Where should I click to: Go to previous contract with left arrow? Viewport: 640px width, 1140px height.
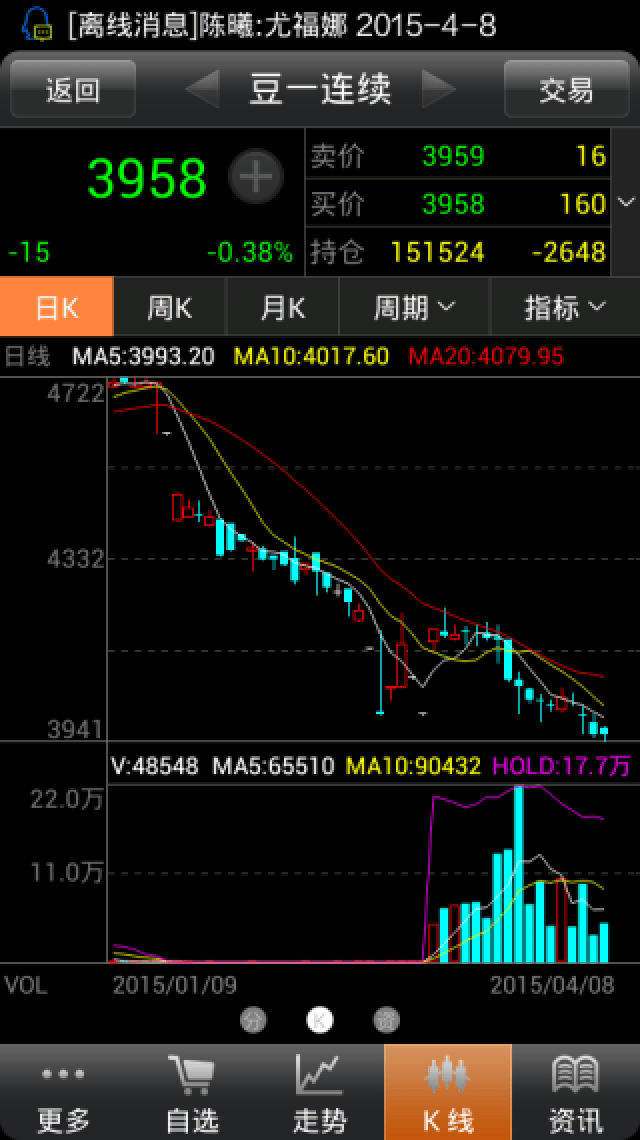[202, 89]
